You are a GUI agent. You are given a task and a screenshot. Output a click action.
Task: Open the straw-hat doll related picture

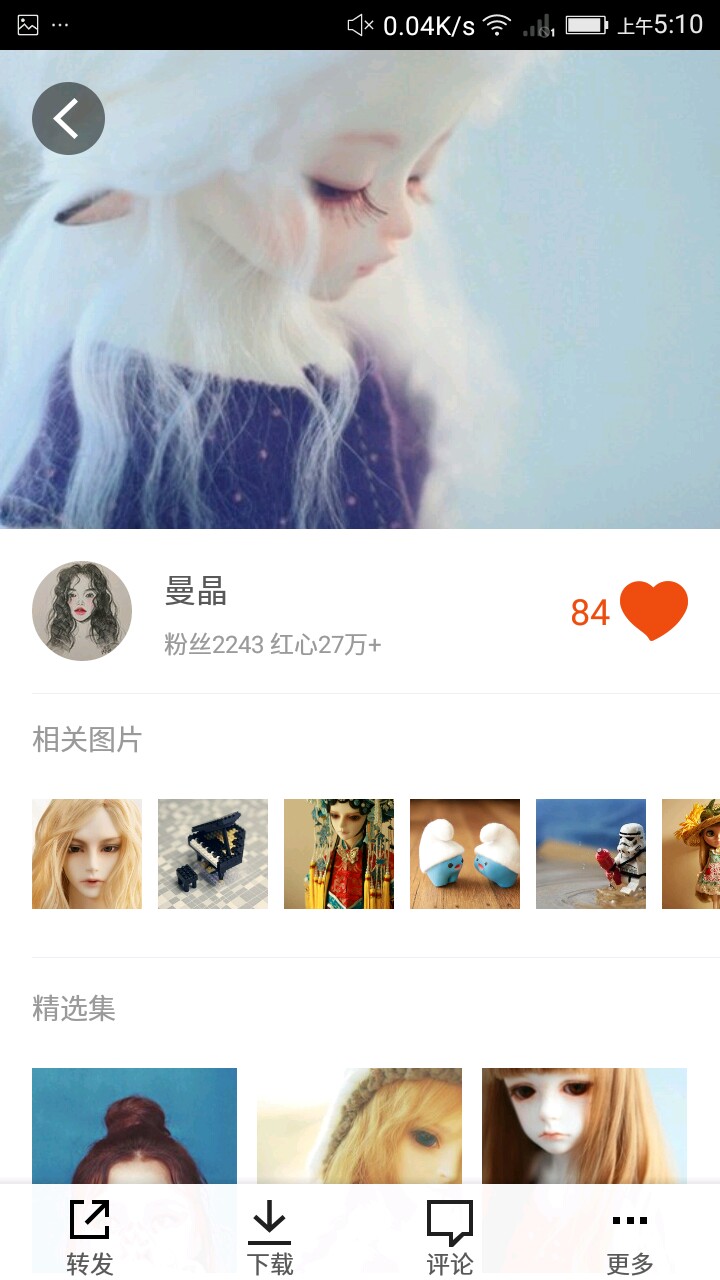tap(691, 854)
